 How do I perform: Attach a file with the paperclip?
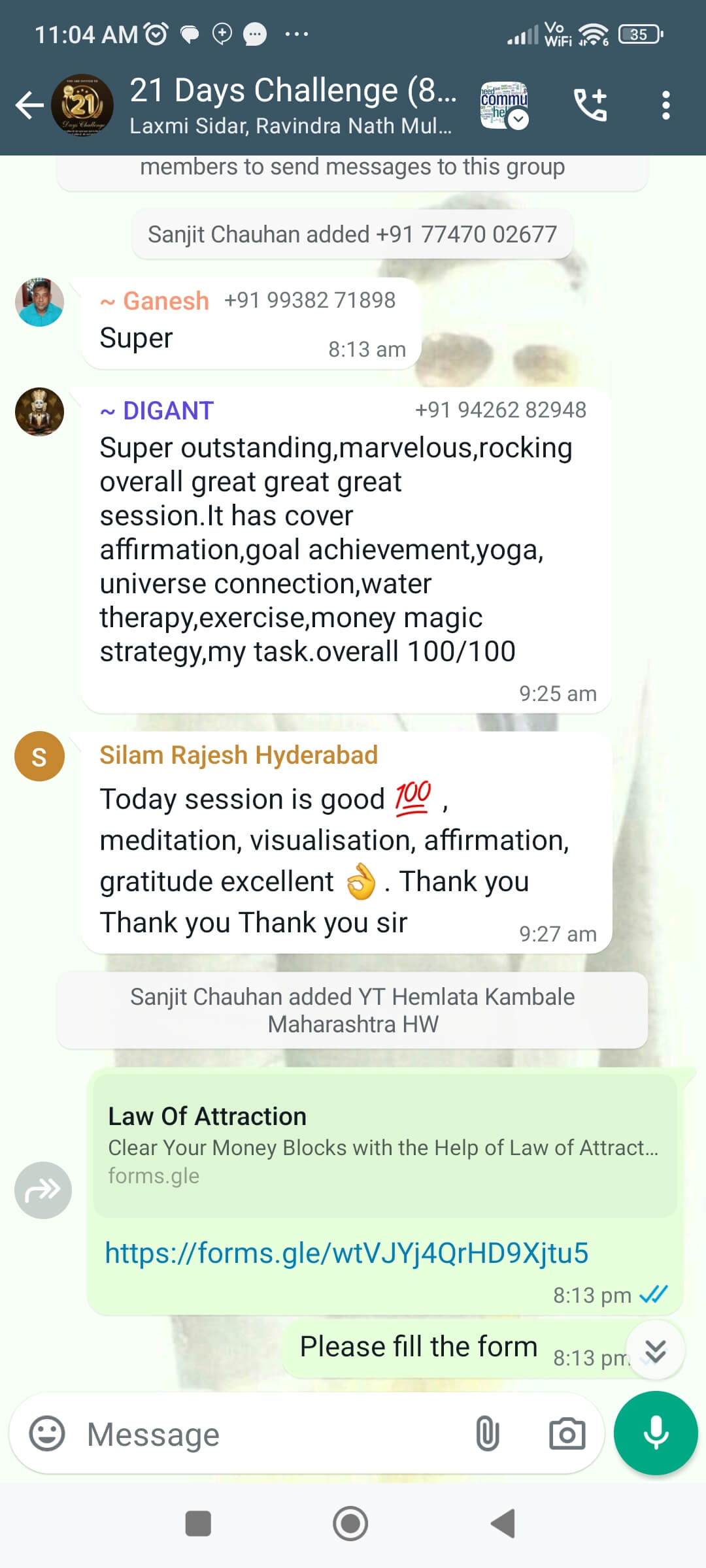tap(488, 1434)
